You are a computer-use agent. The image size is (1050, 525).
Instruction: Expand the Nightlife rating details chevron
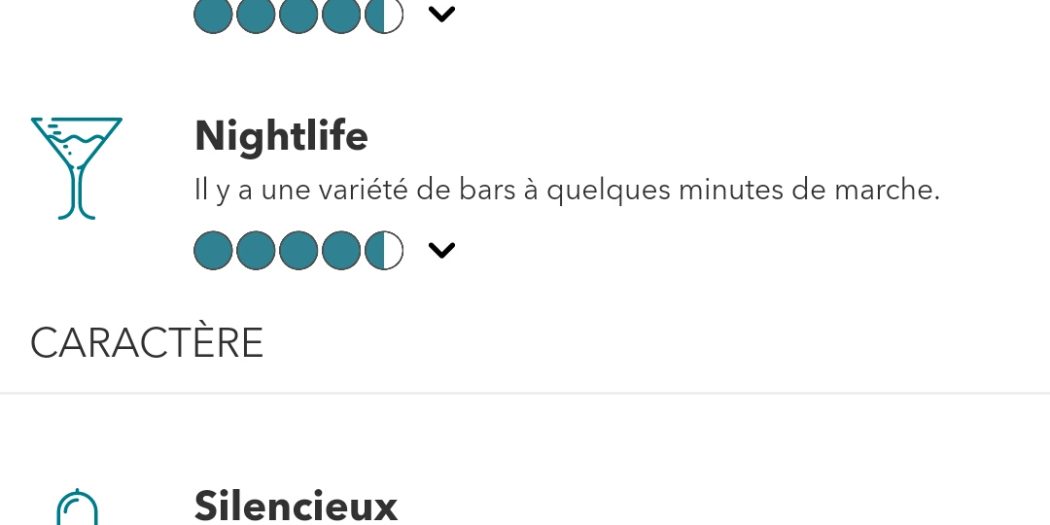tap(441, 250)
